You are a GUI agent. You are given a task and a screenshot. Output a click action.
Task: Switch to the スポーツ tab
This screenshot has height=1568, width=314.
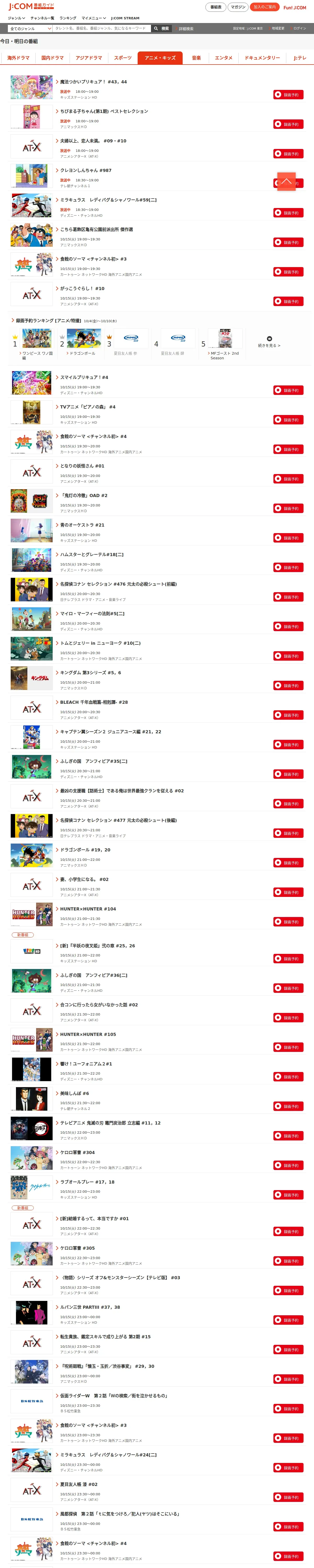(122, 58)
